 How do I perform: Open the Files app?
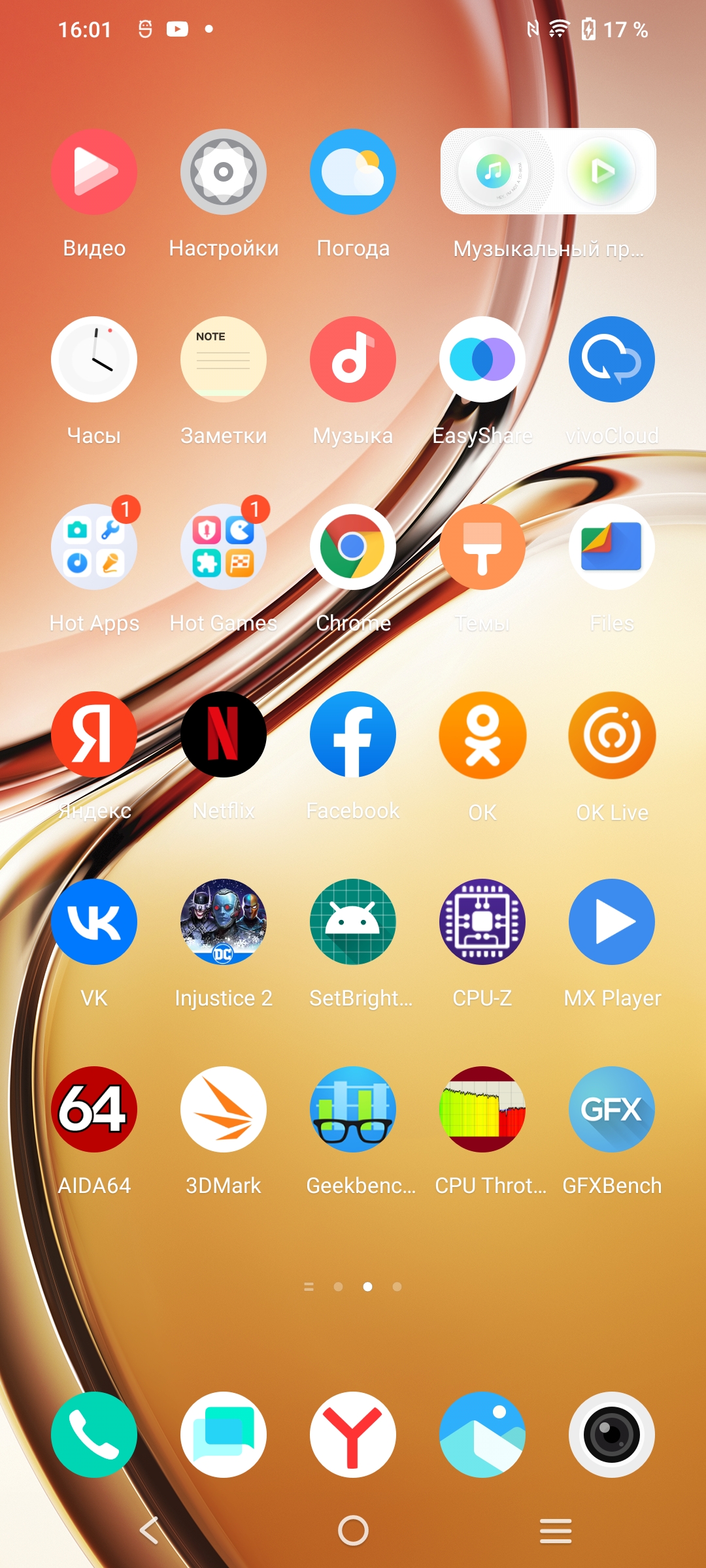coord(612,547)
